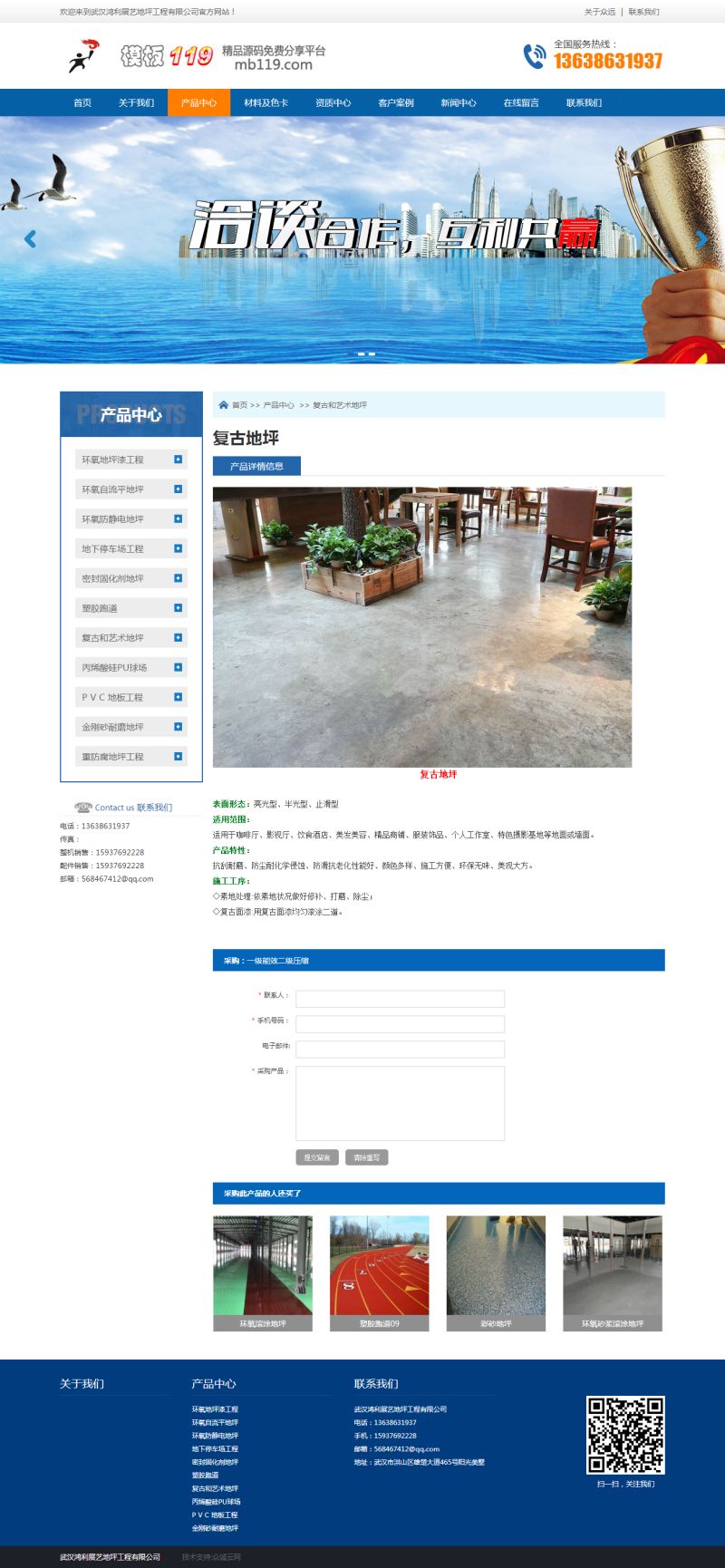Choose 金刚砂耐磨地坪 in the sidebar list

(x=130, y=727)
